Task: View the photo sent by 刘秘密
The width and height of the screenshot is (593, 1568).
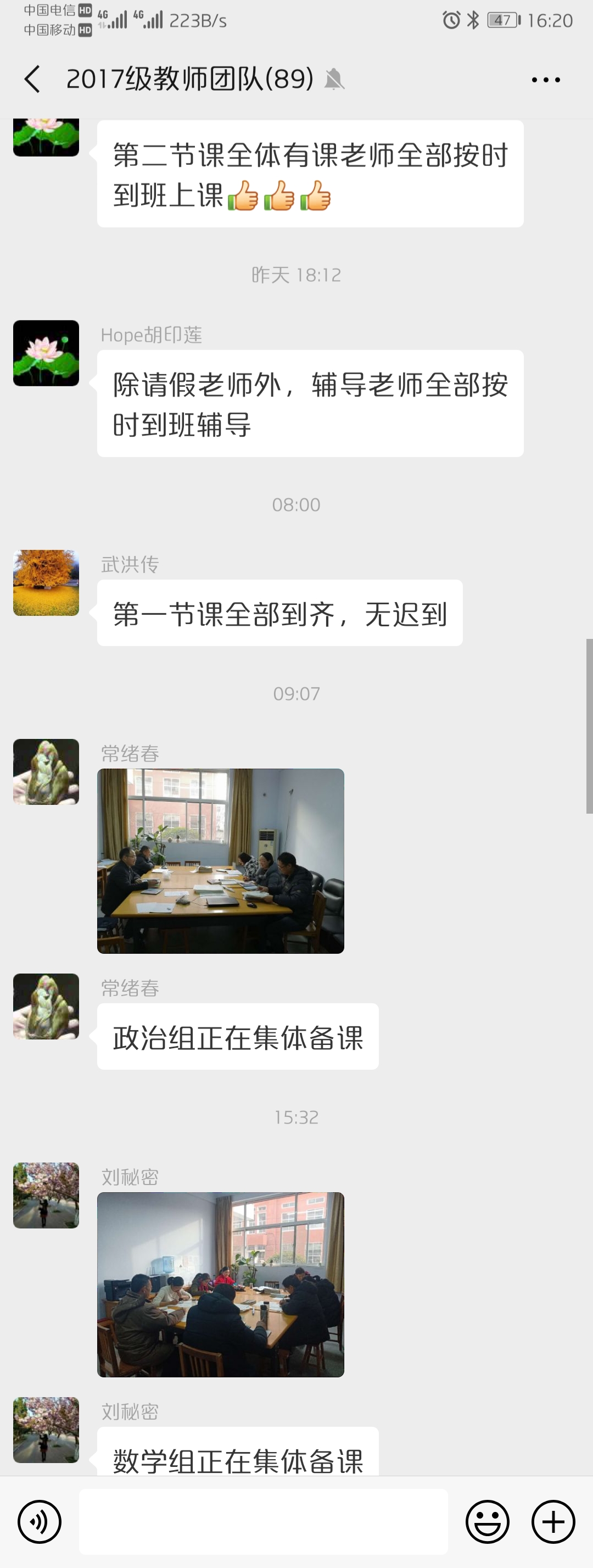Action: point(220,1285)
